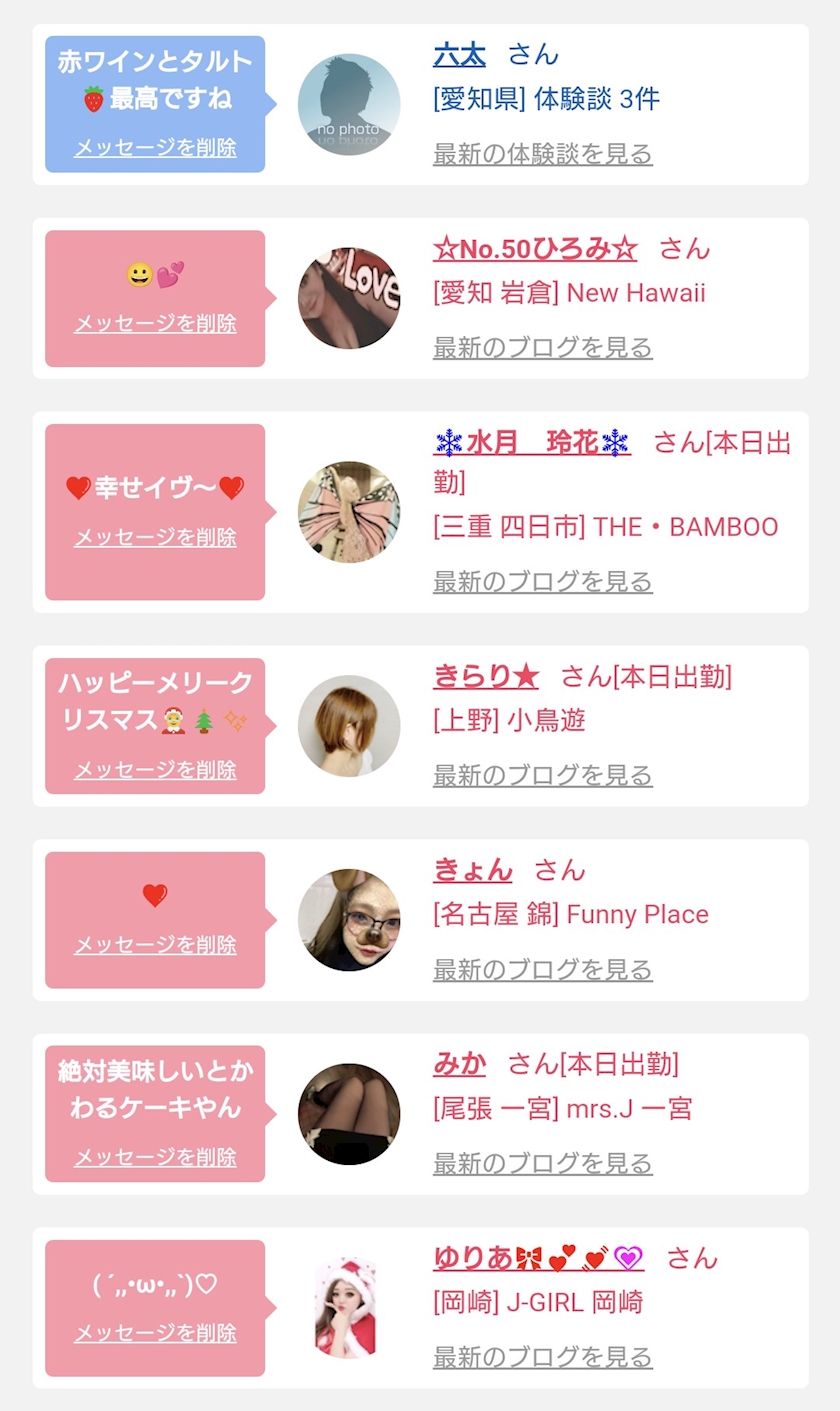This screenshot has height=1411, width=840.
Task: Delete the 赤ワインとタルト message
Action: coord(155,147)
